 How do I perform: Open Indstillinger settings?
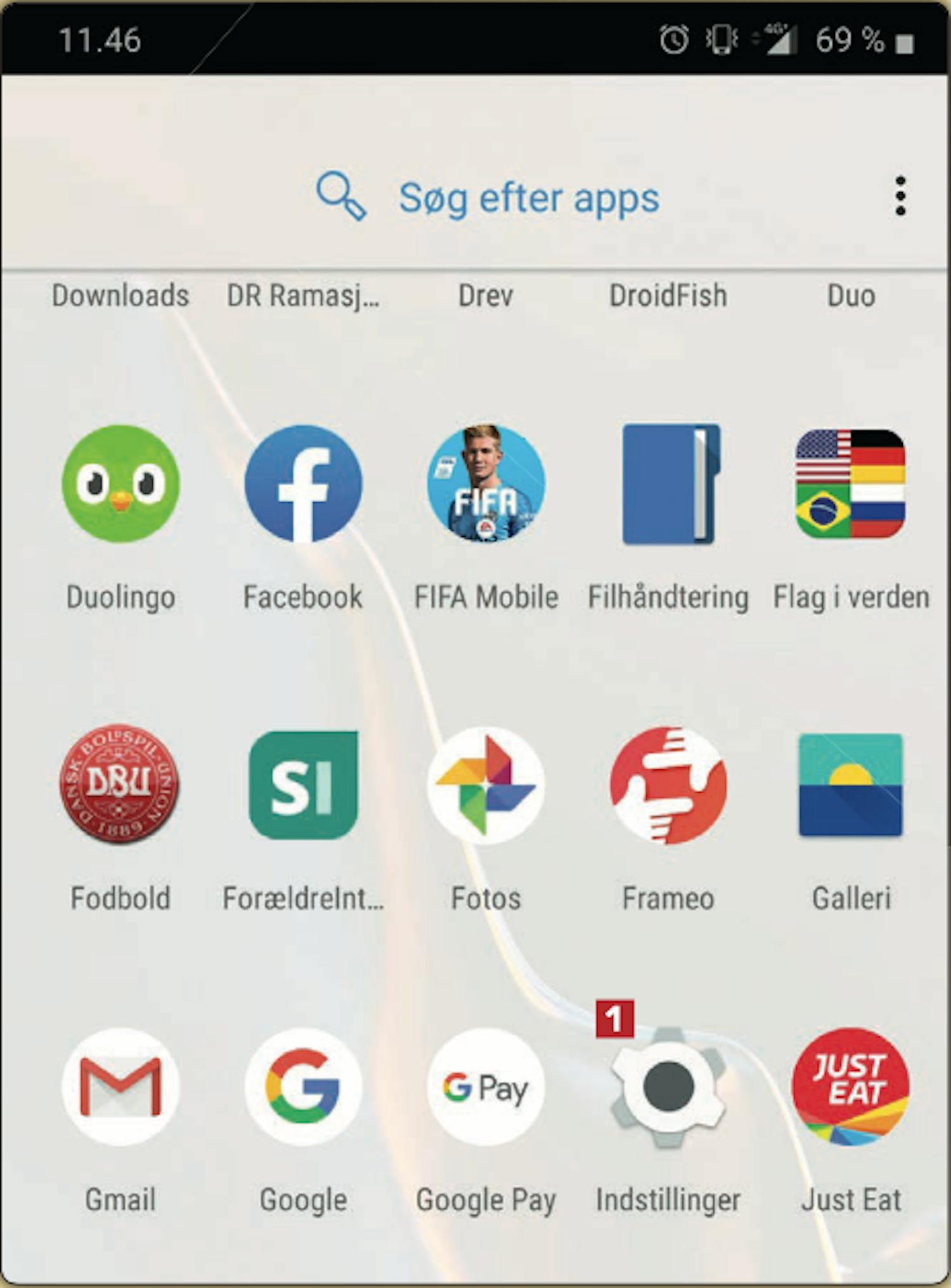coord(668,1087)
